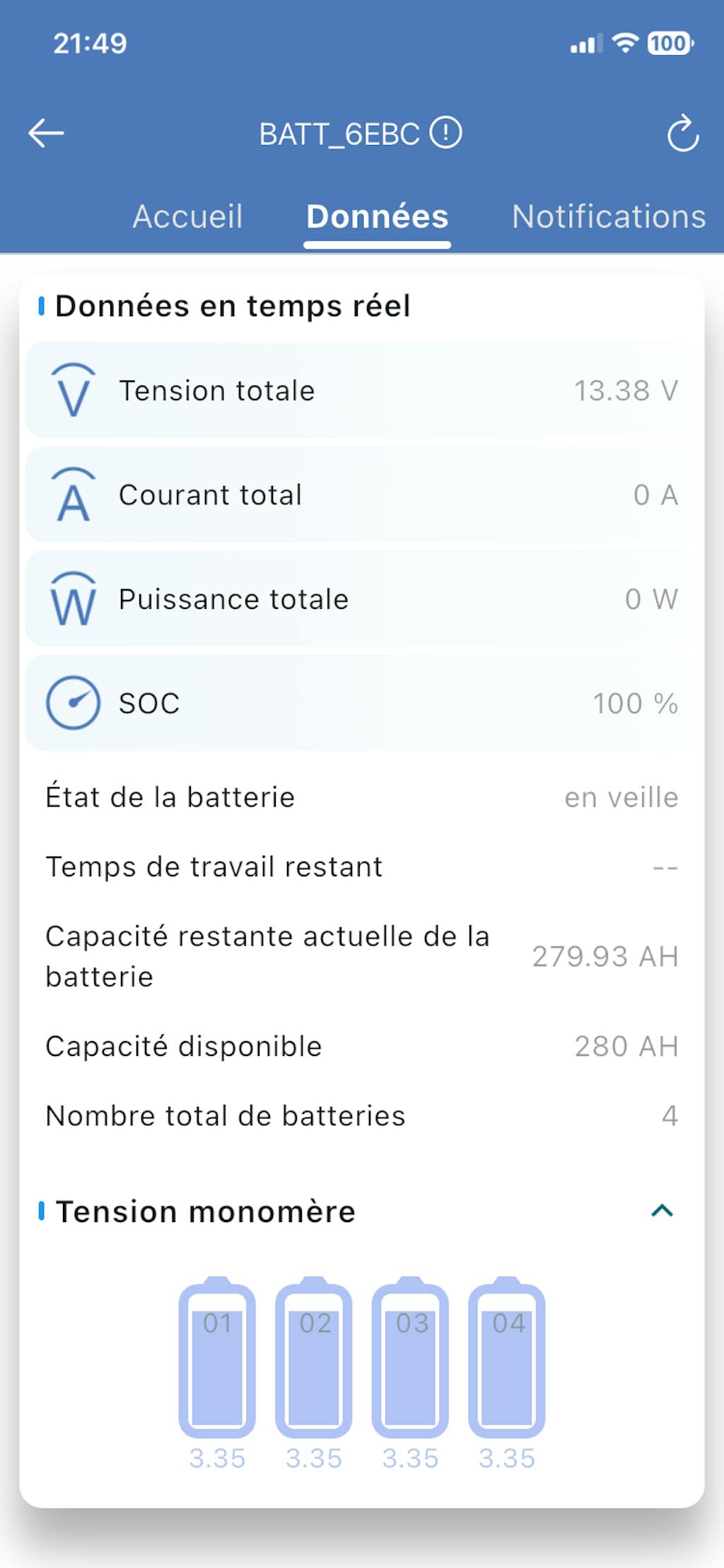Select the Données tab
Image resolution: width=724 pixels, height=1568 pixels.
377,216
